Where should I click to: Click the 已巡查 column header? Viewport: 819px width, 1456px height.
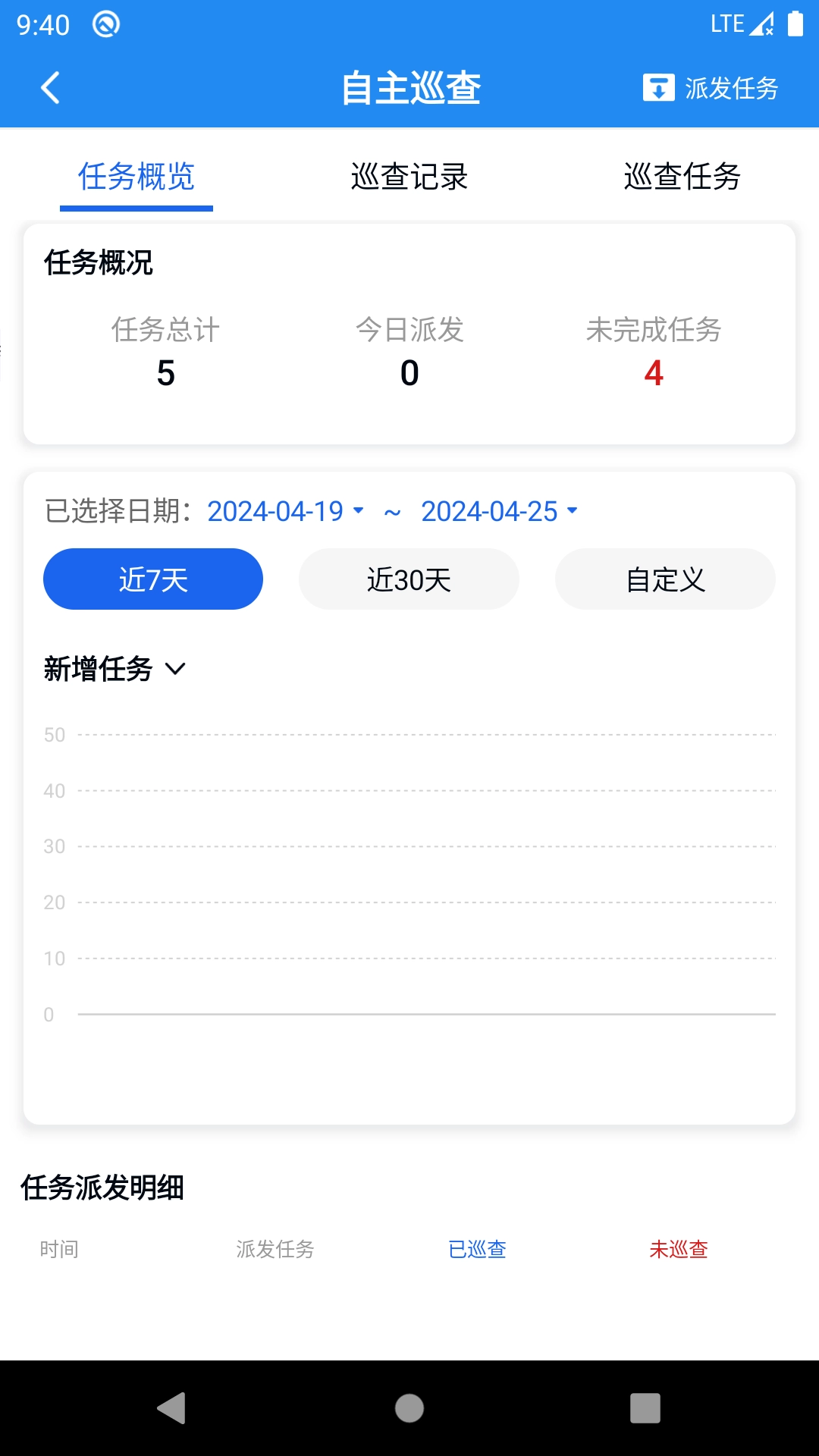point(477,1248)
